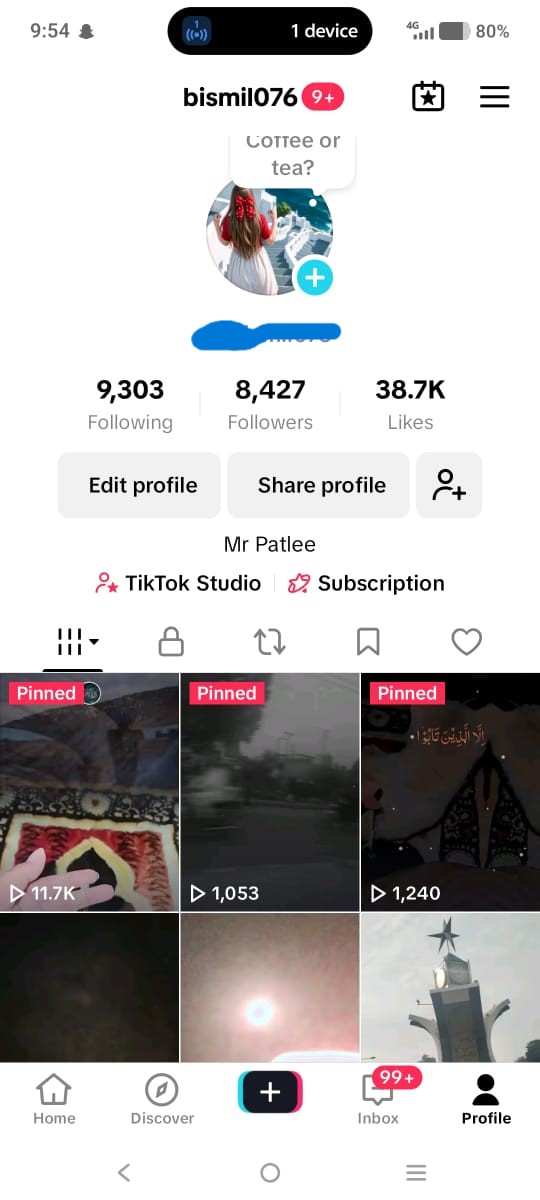Image resolution: width=540 pixels, height=1200 pixels.
Task: Switch to the bookmarked favorites tab
Action: (368, 642)
